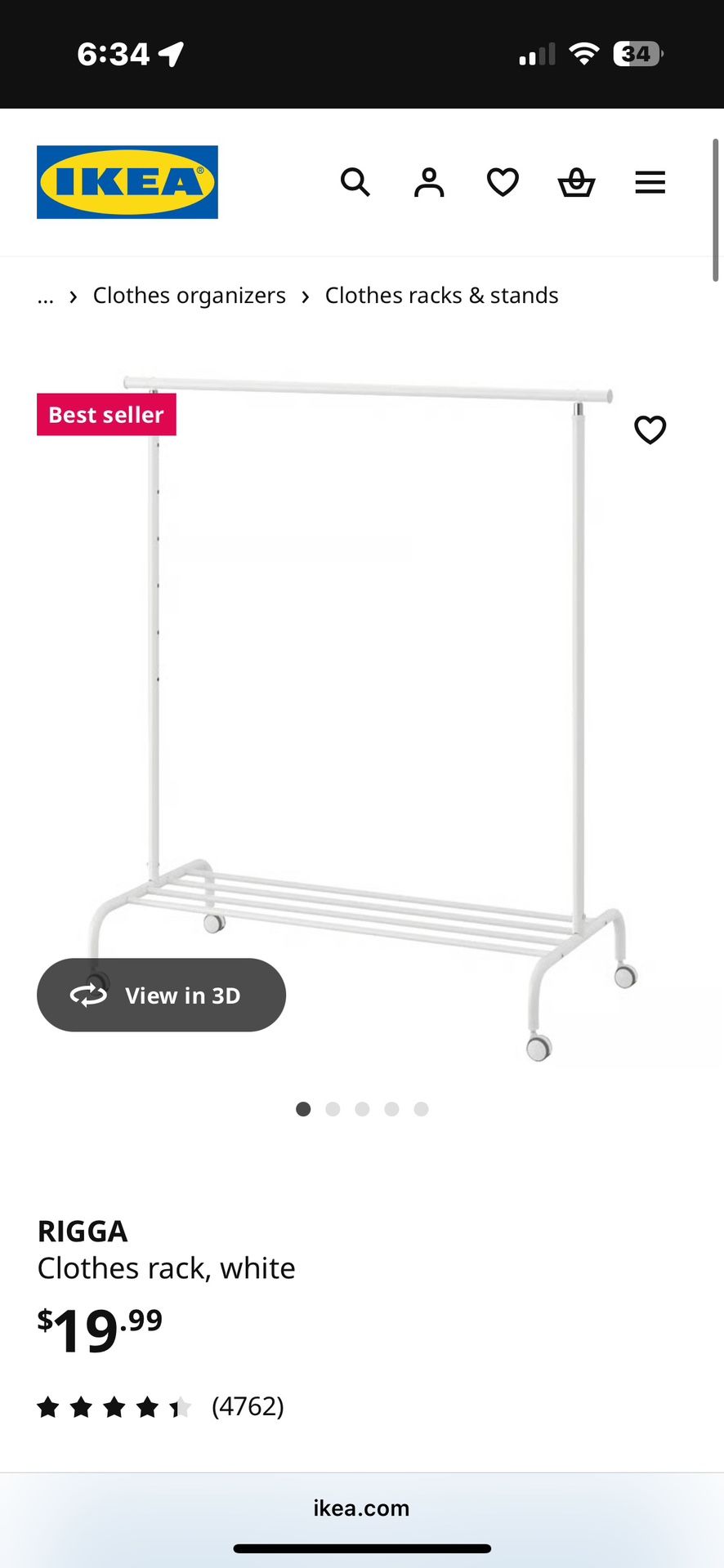View the clothes rack in 3D
Image resolution: width=724 pixels, height=1568 pixels.
point(161,995)
